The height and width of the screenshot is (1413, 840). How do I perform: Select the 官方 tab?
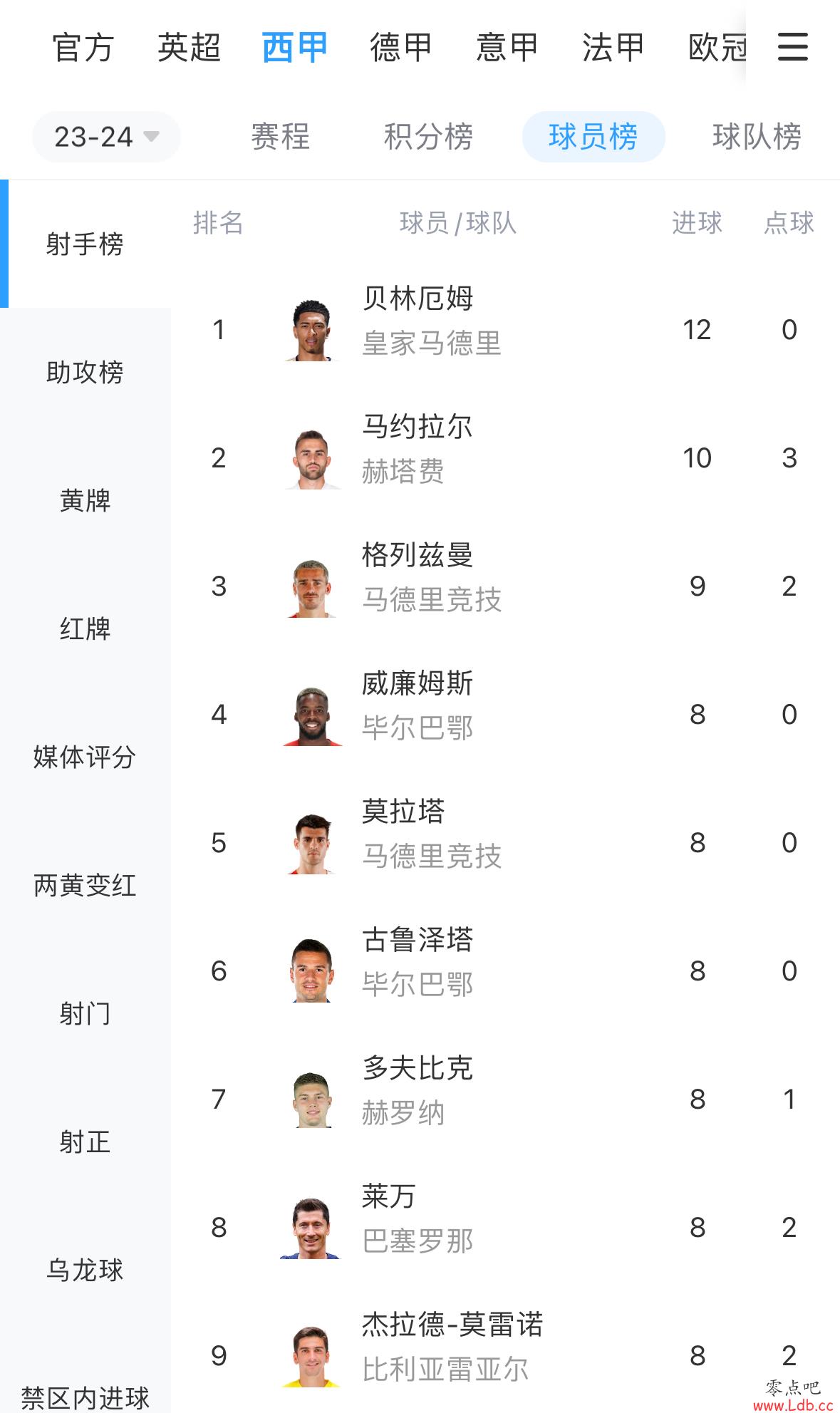click(83, 48)
